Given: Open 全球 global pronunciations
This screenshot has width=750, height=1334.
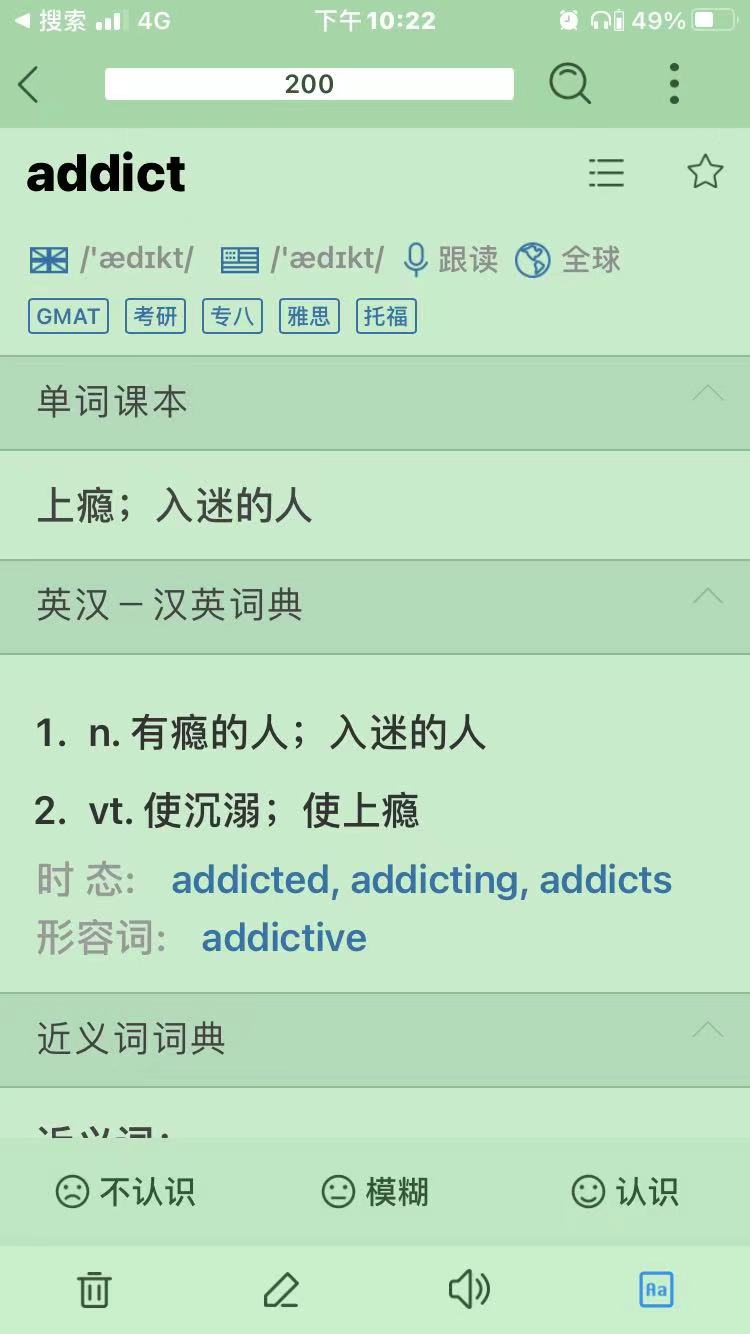Looking at the screenshot, I should point(568,260).
